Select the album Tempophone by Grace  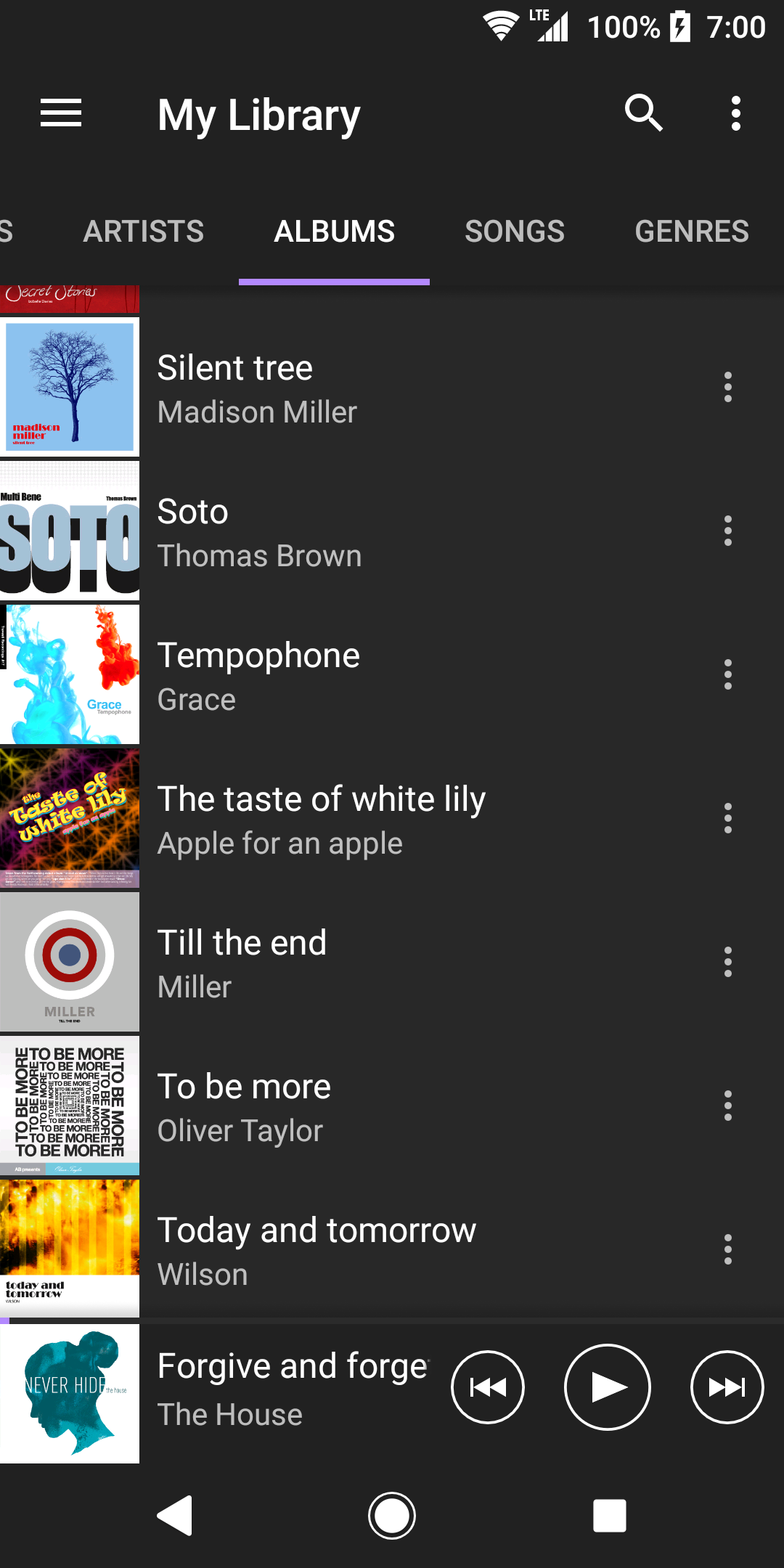point(363,674)
